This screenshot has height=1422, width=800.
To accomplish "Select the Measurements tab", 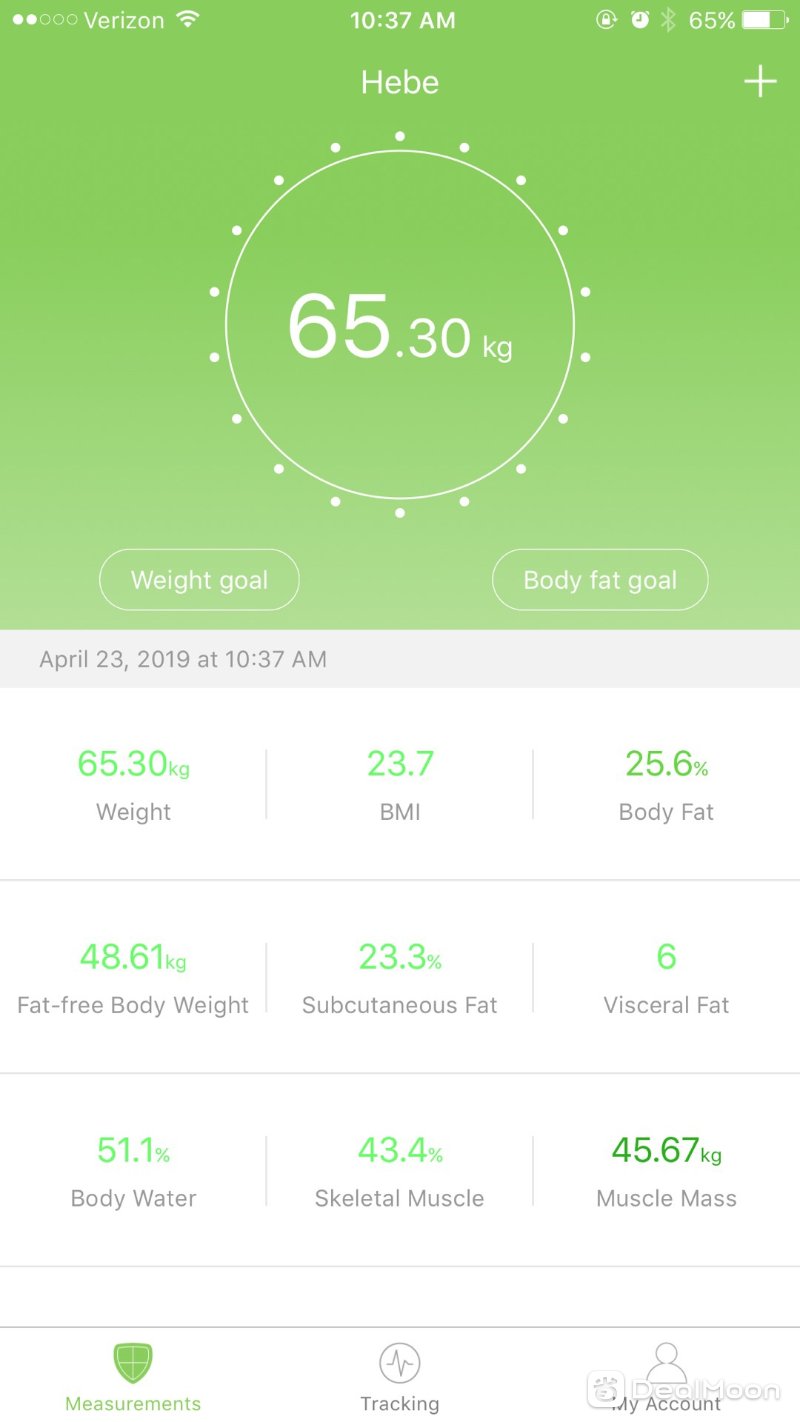I will click(x=133, y=1378).
